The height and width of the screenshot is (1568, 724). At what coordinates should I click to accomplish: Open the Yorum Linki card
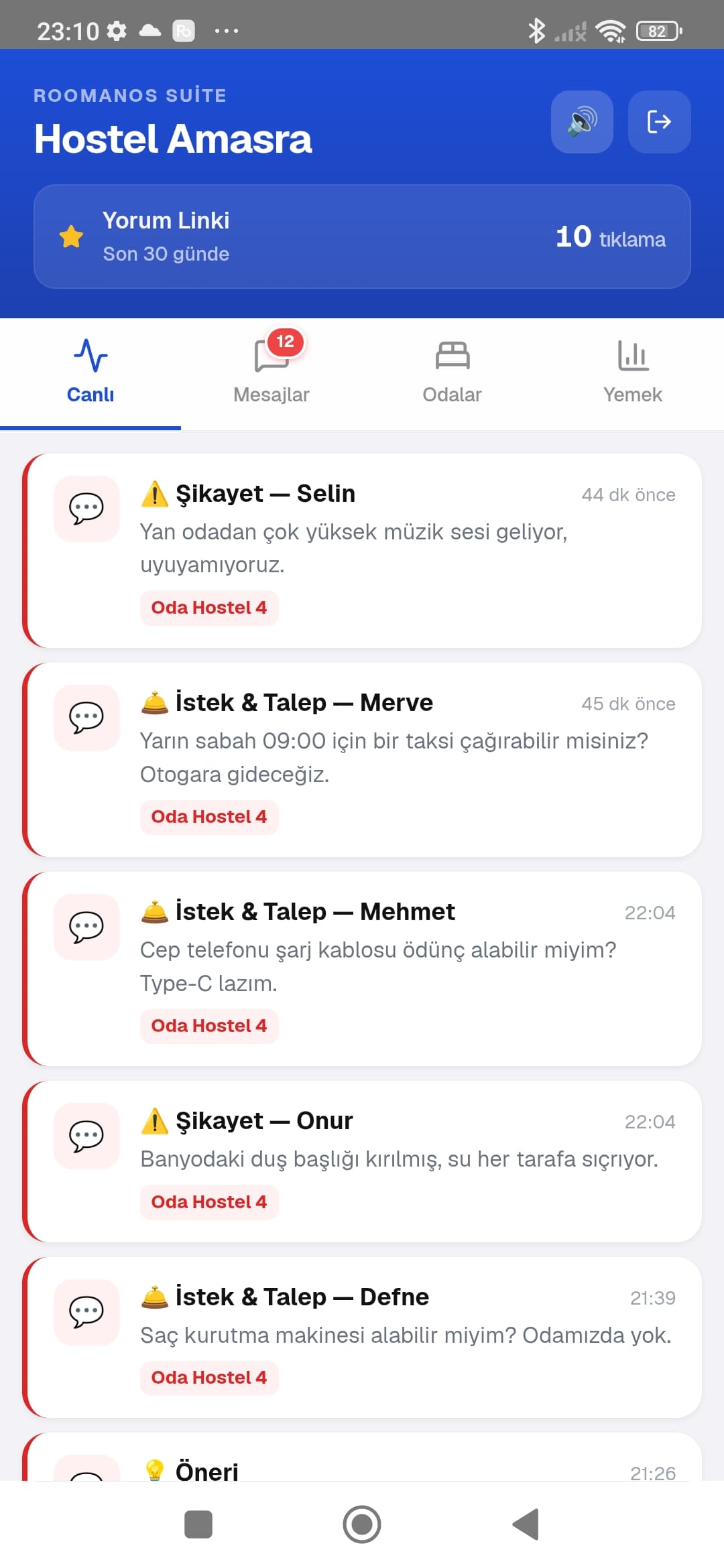point(362,237)
